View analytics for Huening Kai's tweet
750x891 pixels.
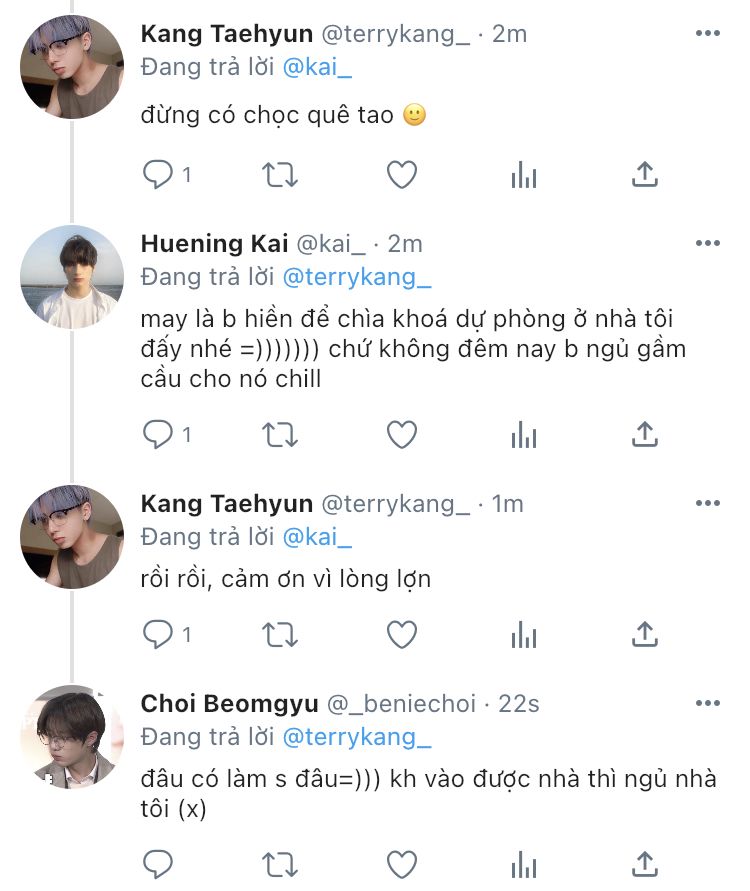tap(523, 435)
